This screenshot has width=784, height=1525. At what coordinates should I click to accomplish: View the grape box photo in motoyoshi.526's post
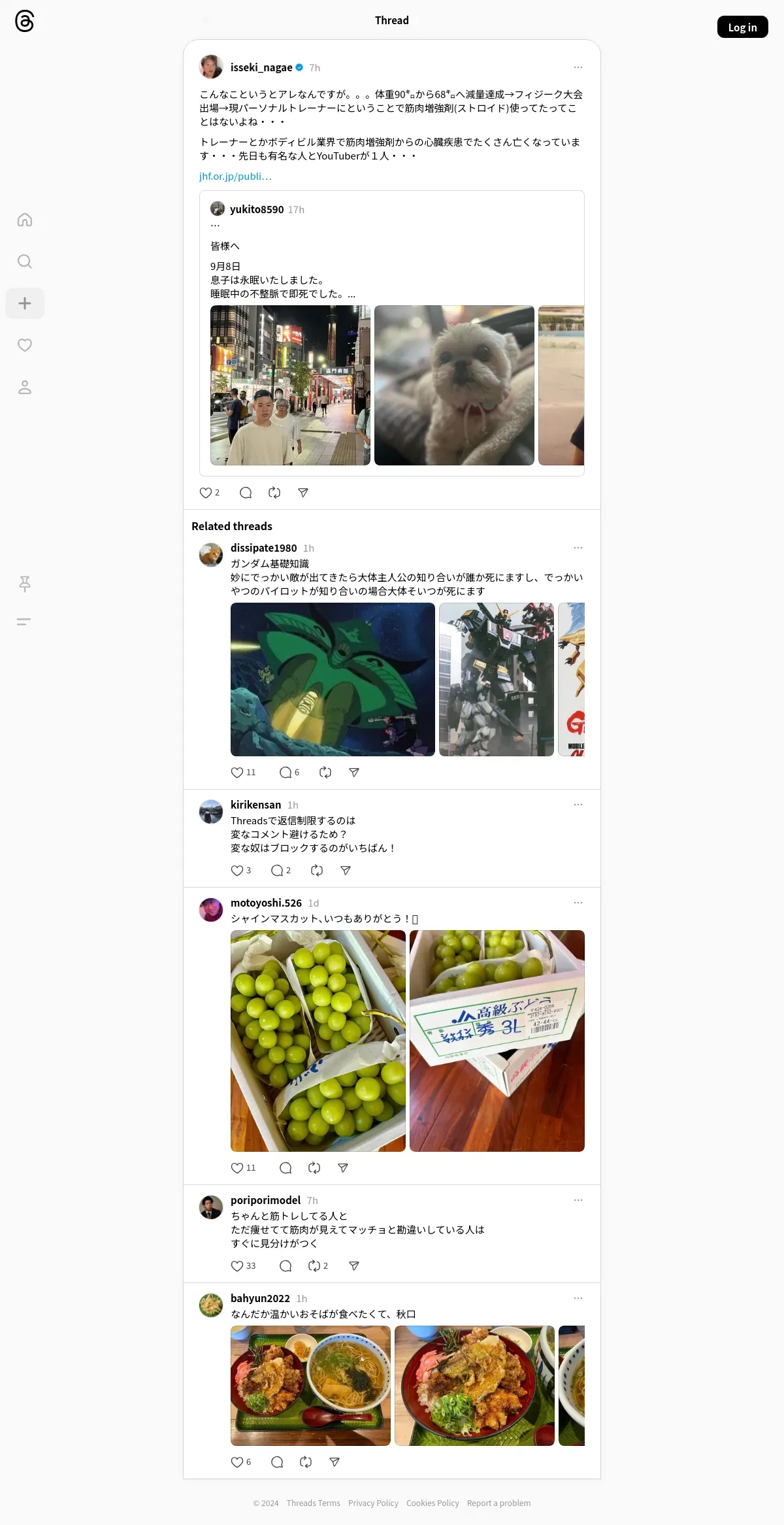pos(497,1041)
